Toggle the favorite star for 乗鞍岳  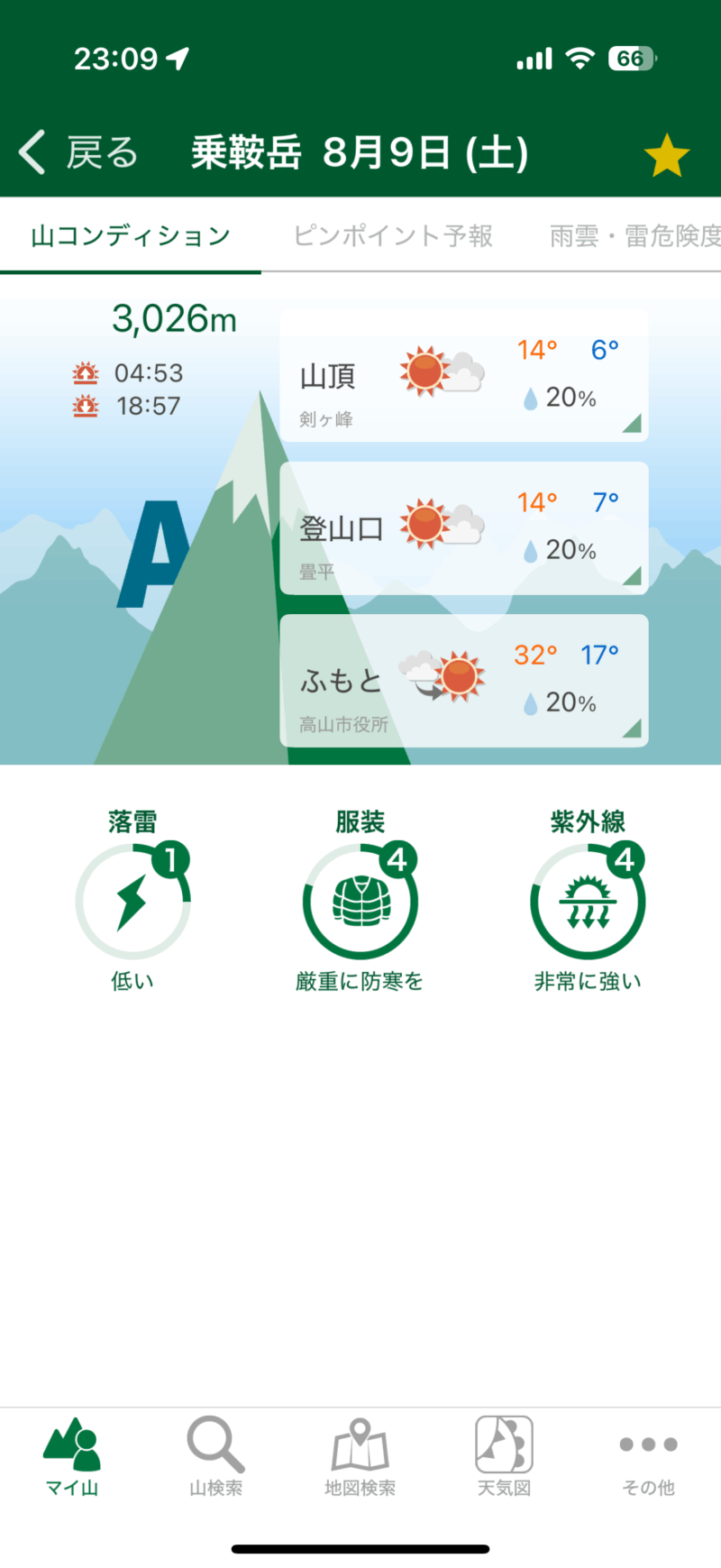tap(667, 154)
